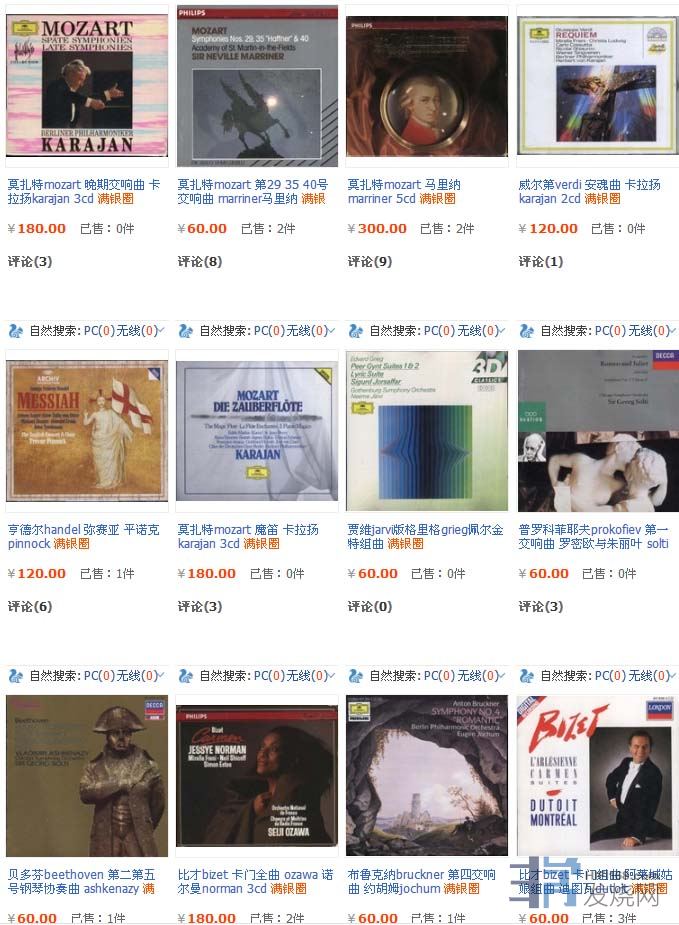Open the Handel Messiah Pinnock product image
Screen dimensions: 679x925
tap(87, 432)
